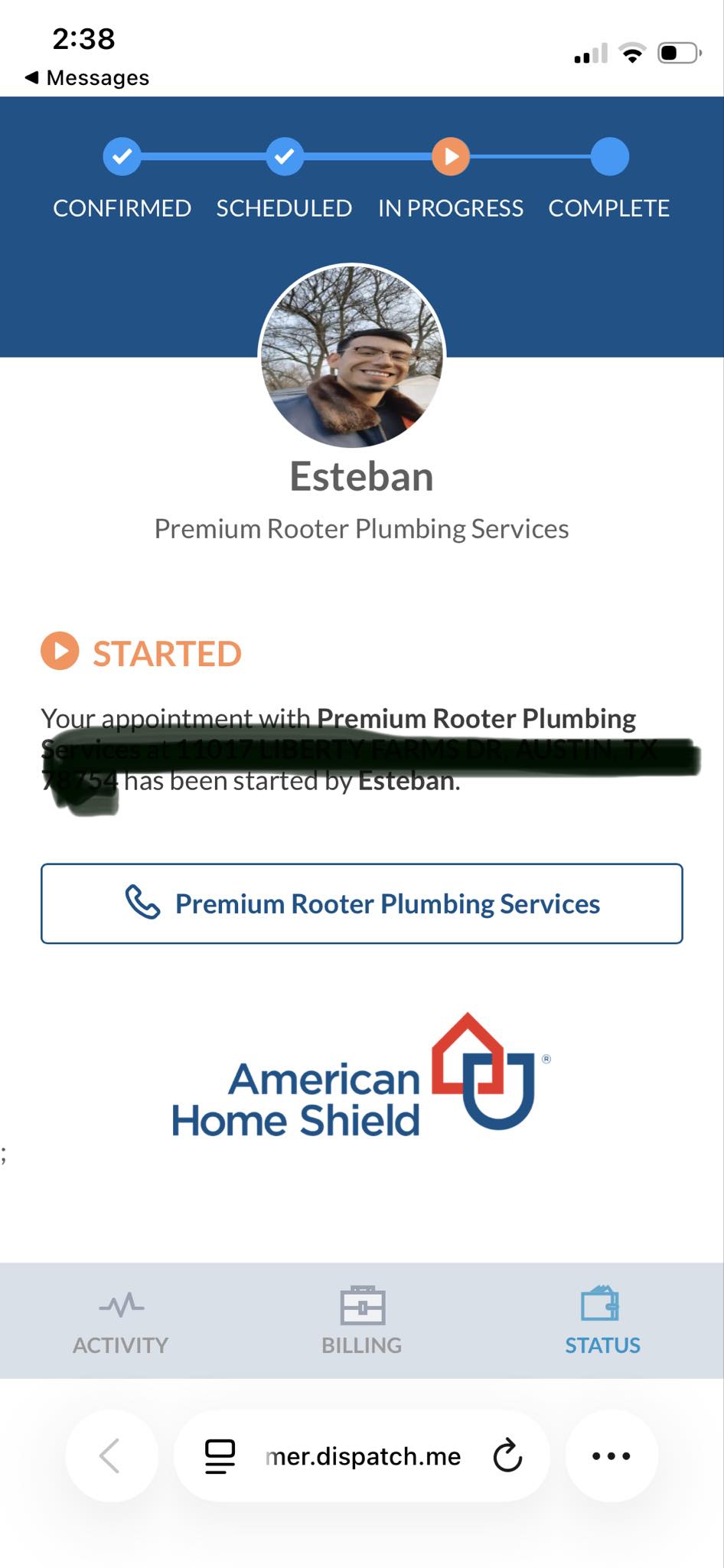The width and height of the screenshot is (724, 1568).
Task: Switch to the Activity tab
Action: pyautogui.click(x=121, y=1321)
